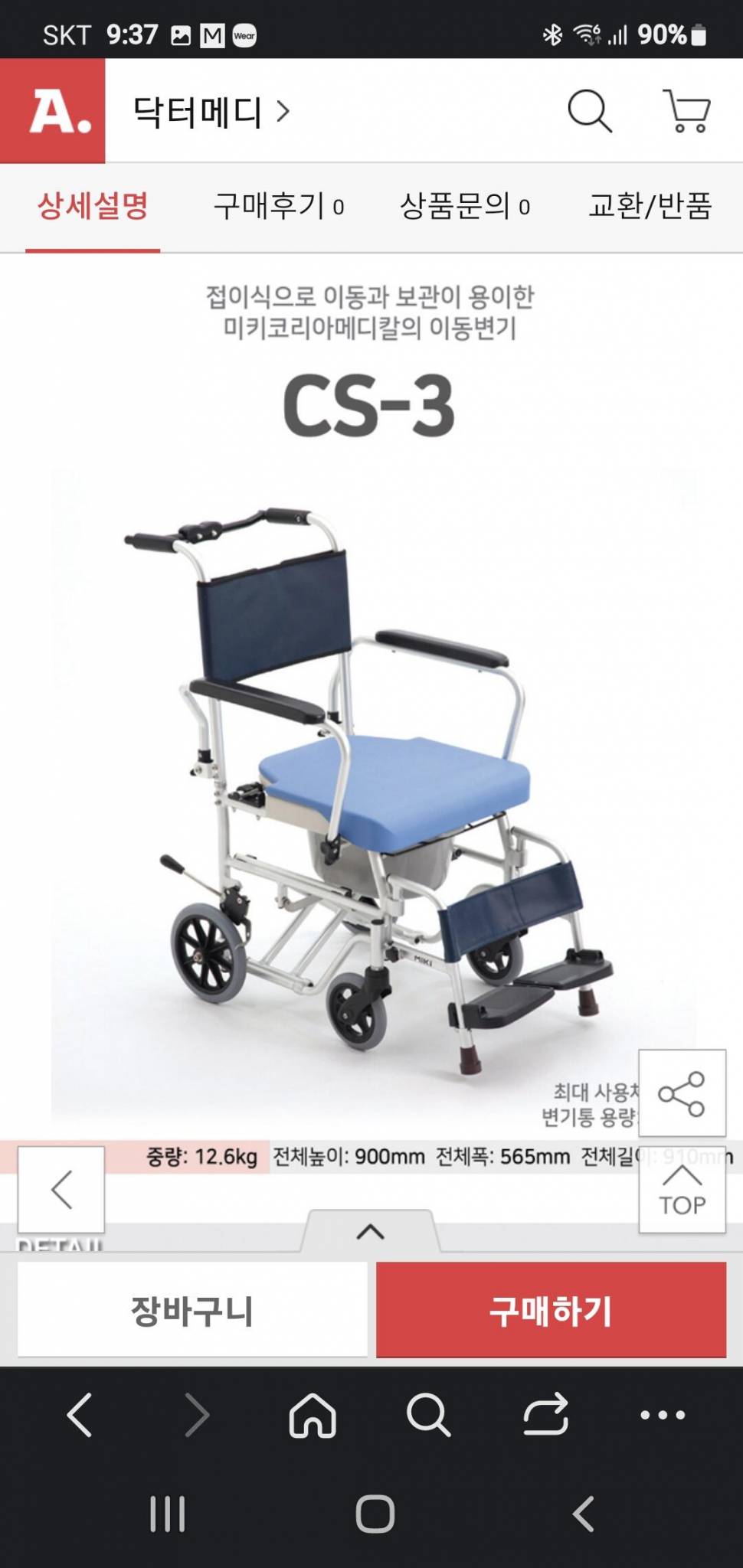Go to the 닥터메디 store page

click(211, 112)
